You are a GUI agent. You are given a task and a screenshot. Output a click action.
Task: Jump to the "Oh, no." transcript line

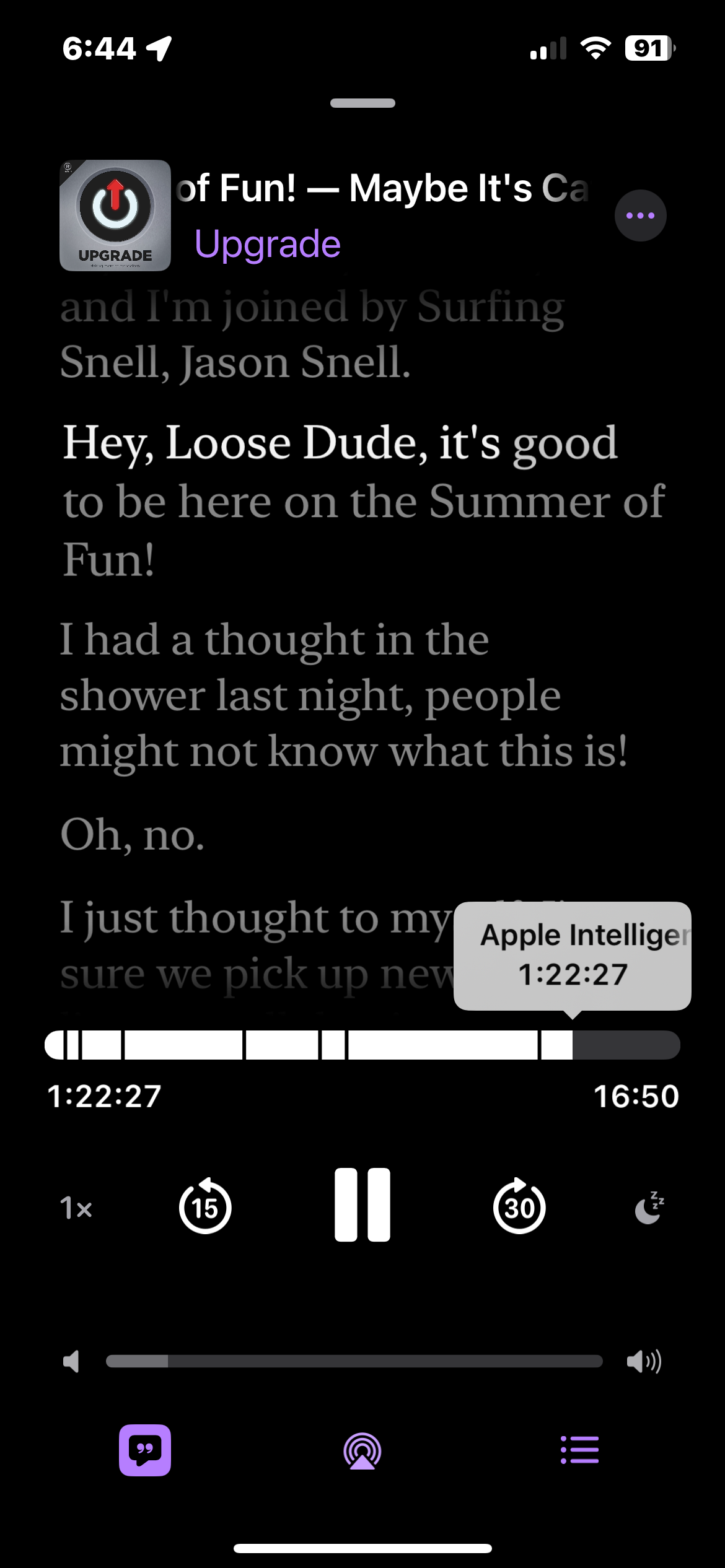pos(133,835)
